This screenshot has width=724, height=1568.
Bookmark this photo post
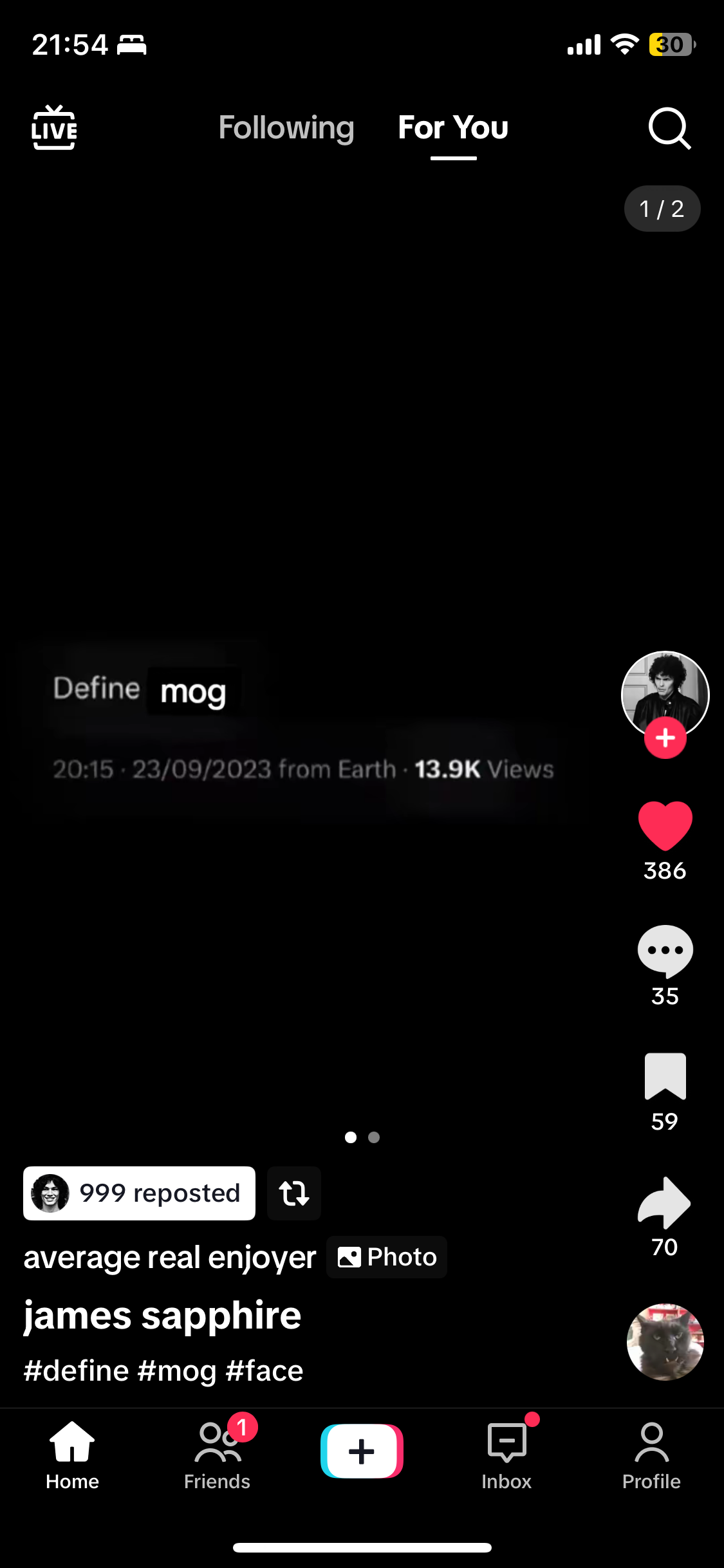click(665, 1076)
